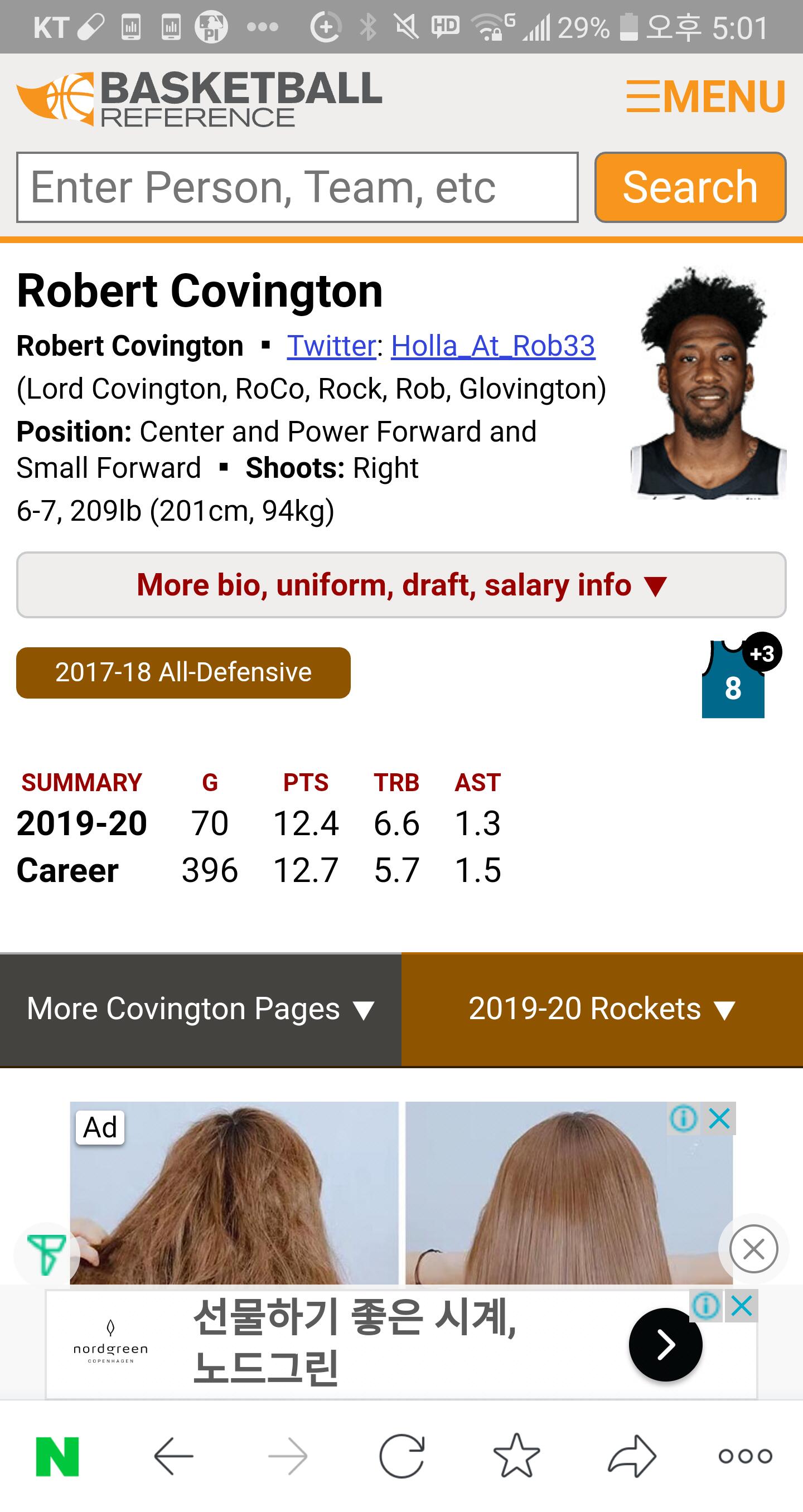Open the browser's more options menu
The height and width of the screenshot is (1512, 803).
pyautogui.click(x=746, y=1456)
